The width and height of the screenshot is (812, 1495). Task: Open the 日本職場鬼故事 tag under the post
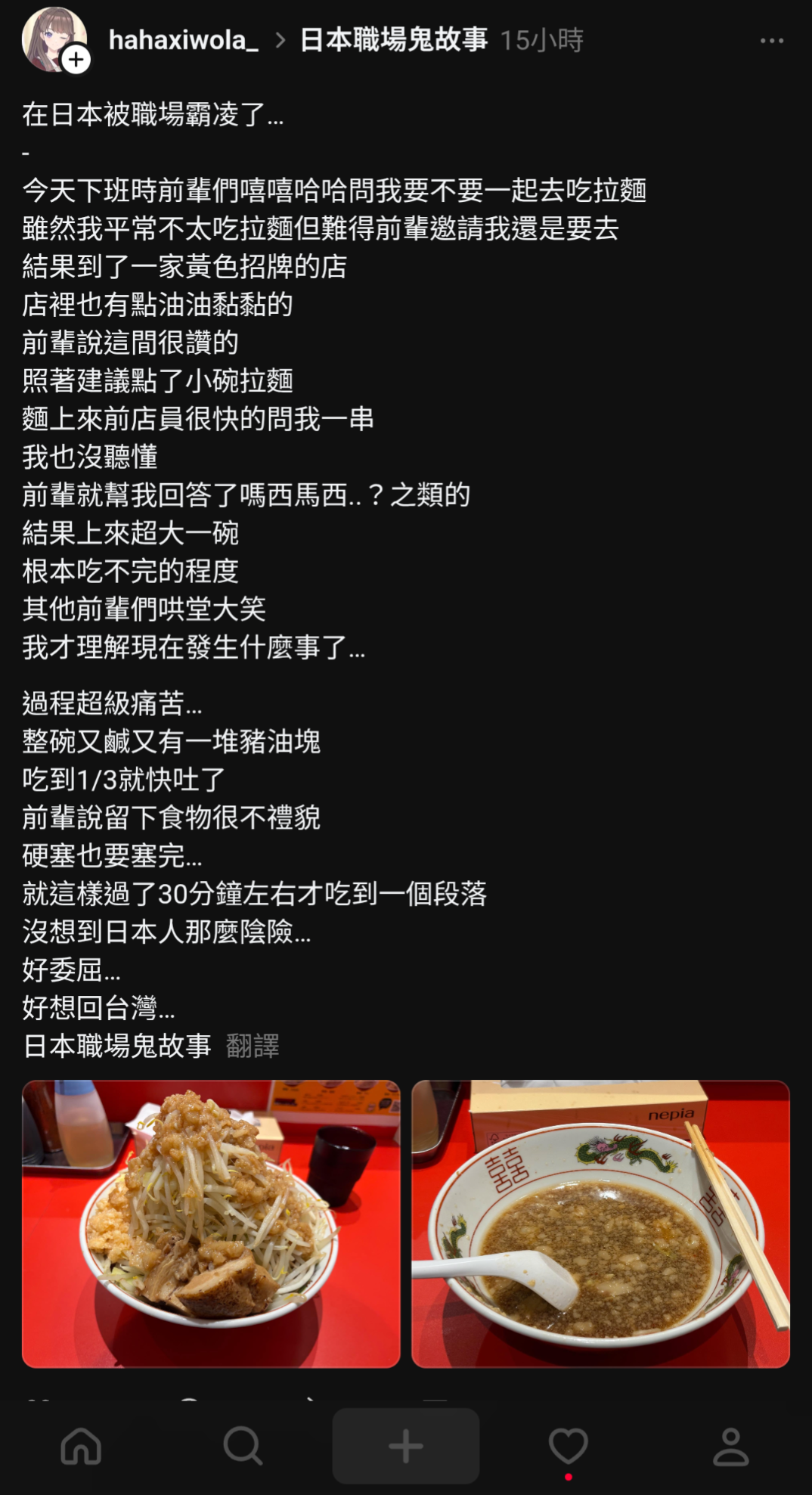[117, 1046]
